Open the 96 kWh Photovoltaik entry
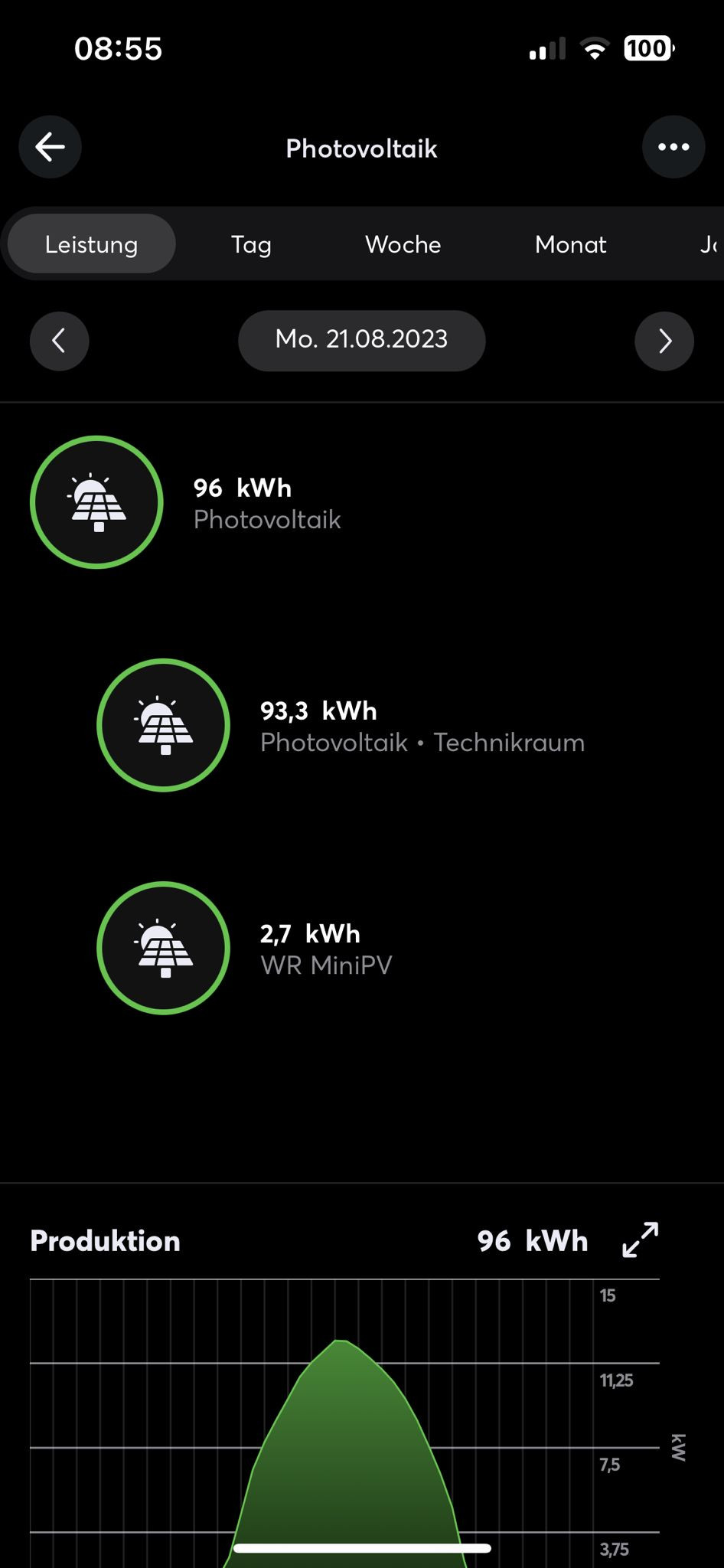This screenshot has height=1568, width=724. pos(230,502)
